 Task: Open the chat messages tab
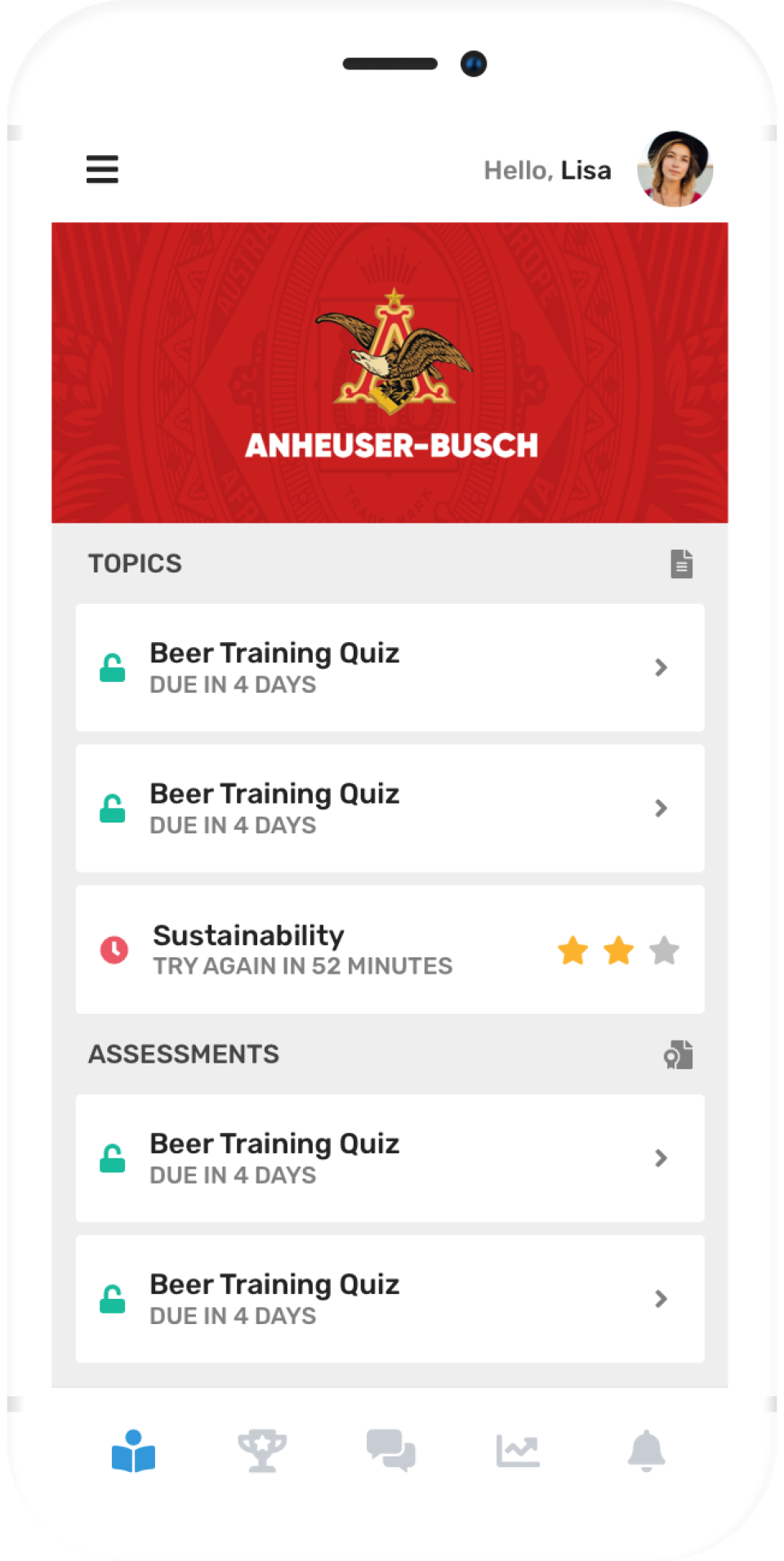pyautogui.click(x=390, y=1451)
